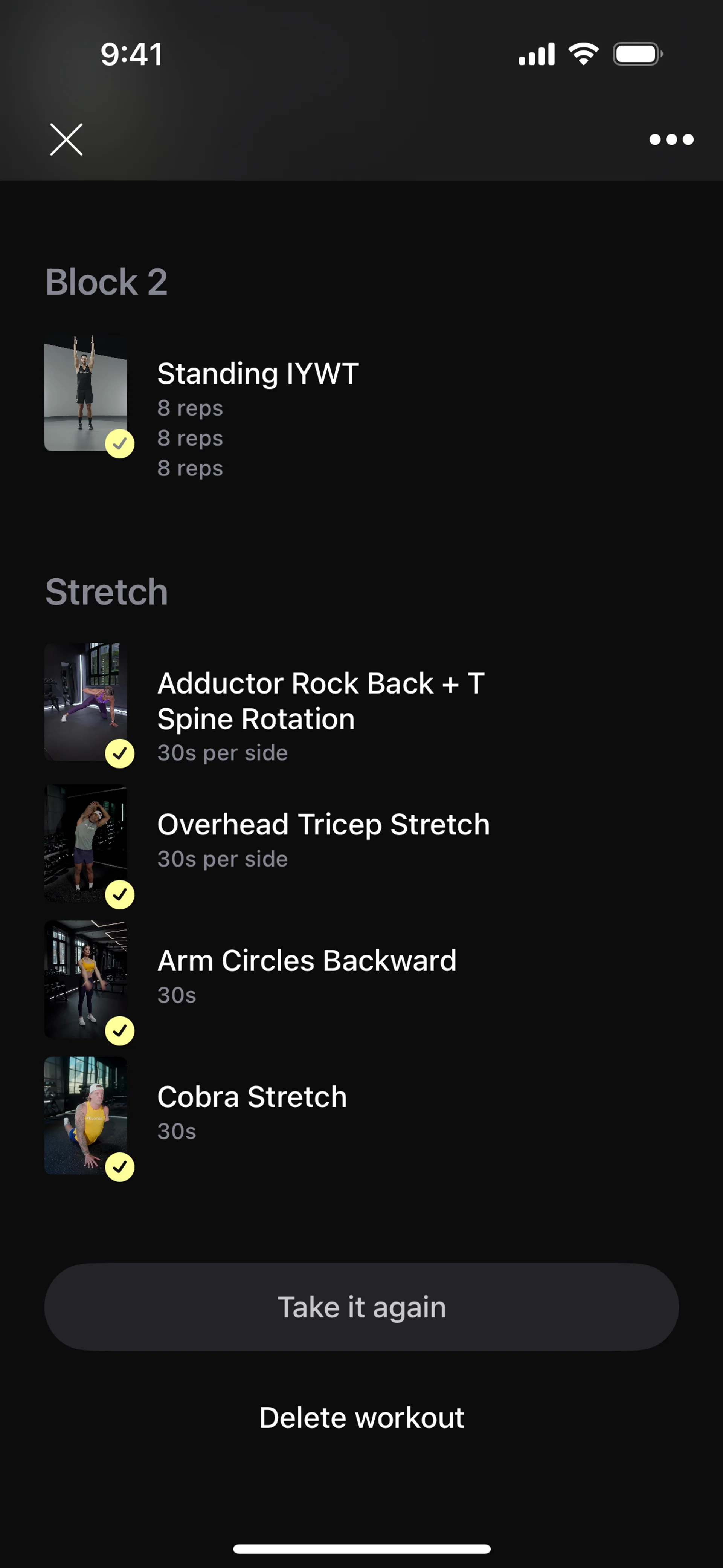The width and height of the screenshot is (723, 1568).
Task: Open the three-dot overflow menu
Action: pos(671,139)
